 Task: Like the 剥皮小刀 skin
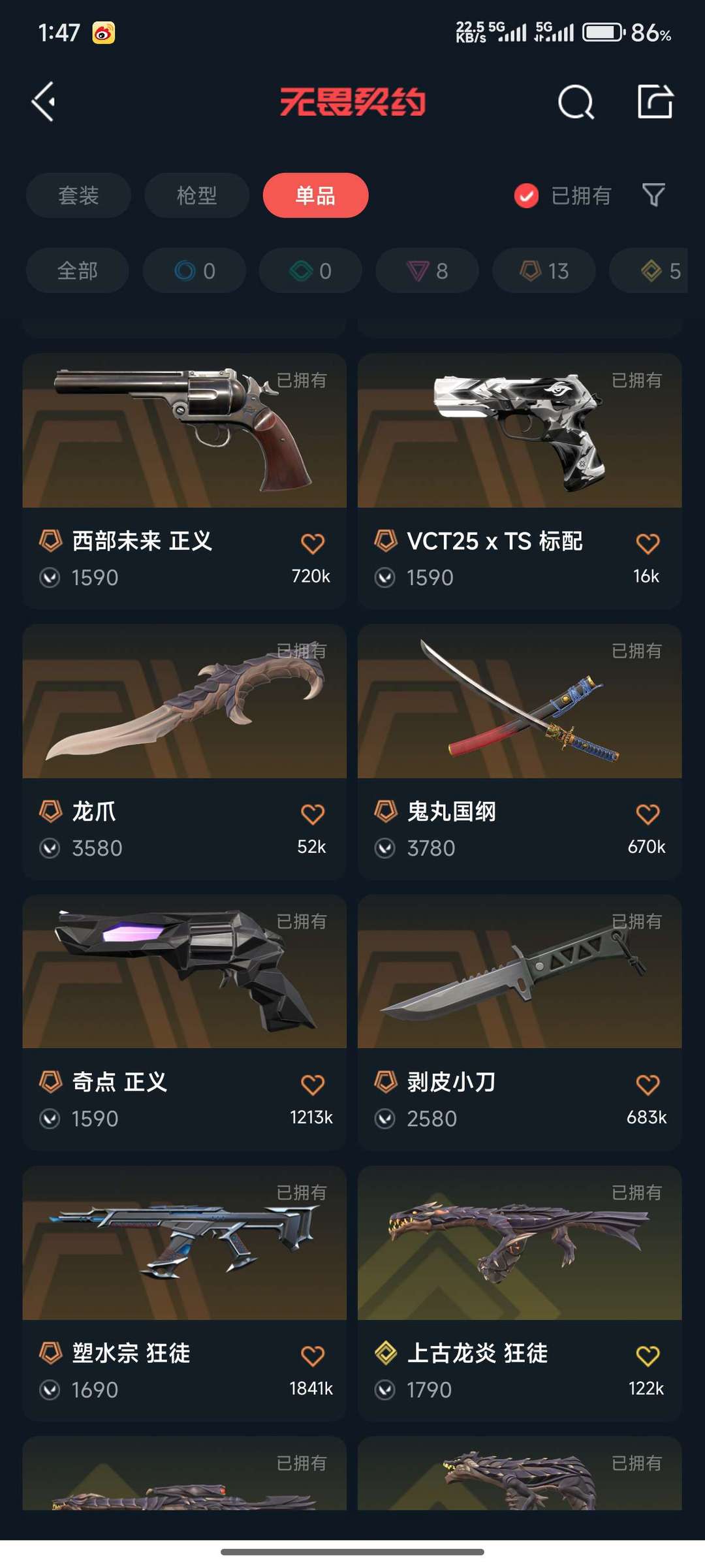(648, 1085)
